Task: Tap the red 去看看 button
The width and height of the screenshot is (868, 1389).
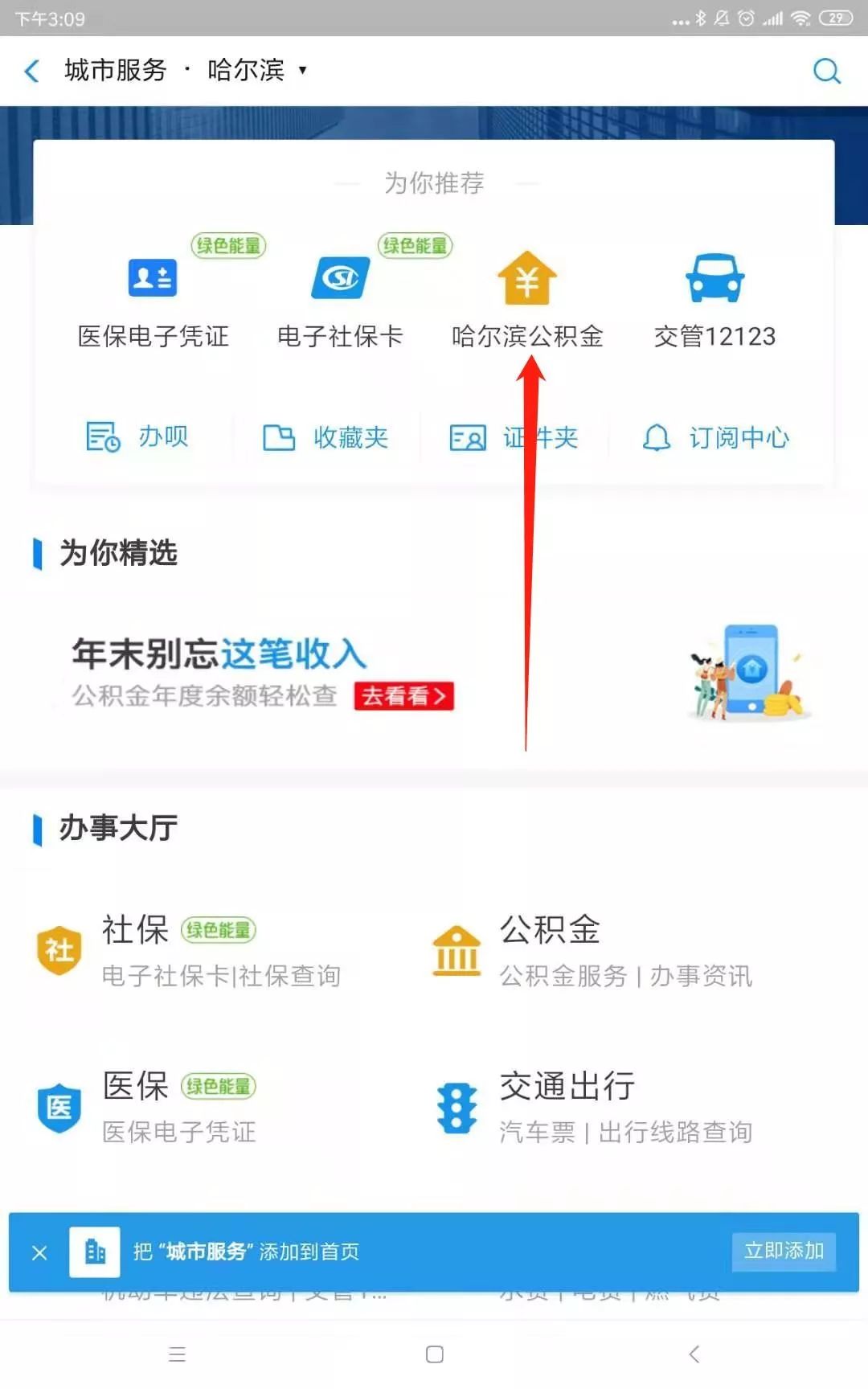Action: tap(403, 696)
